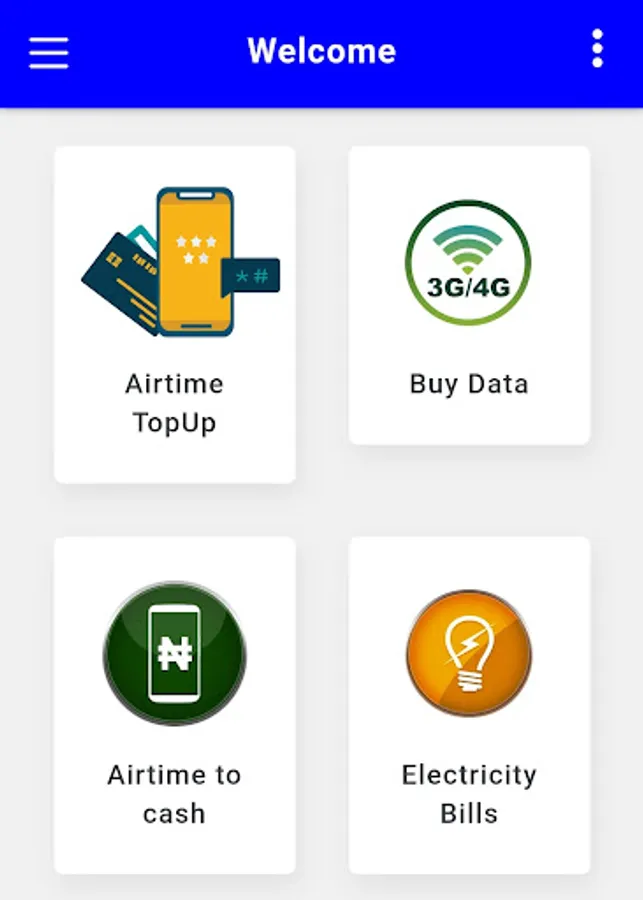Screen dimensions: 643x900
Task: Select the Buy Data card
Action: [469, 295]
